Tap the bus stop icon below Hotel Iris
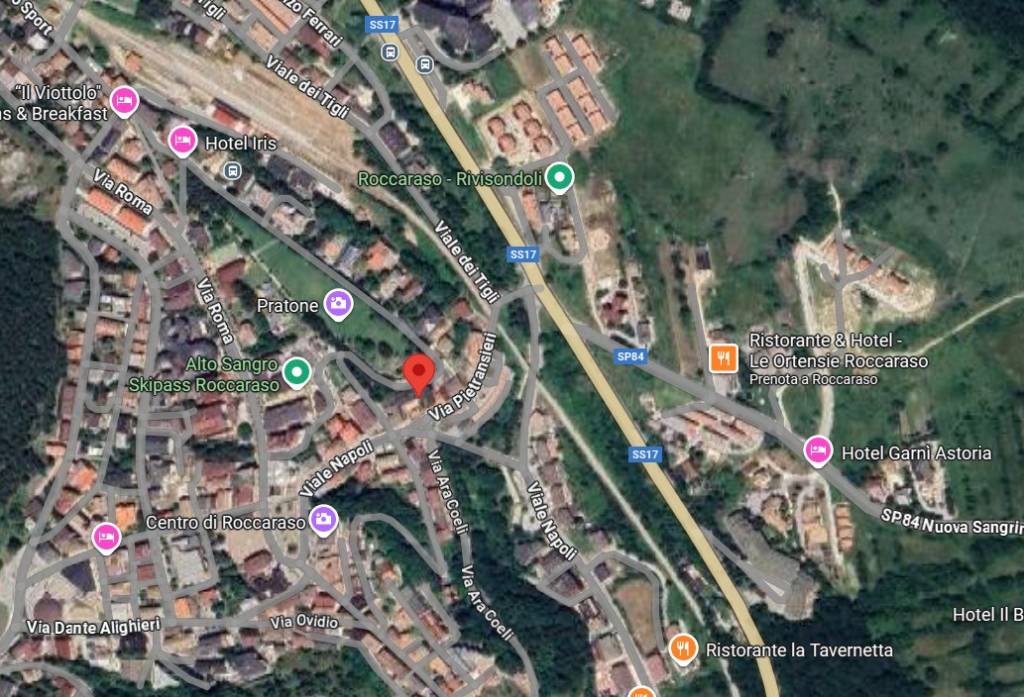 point(233,170)
